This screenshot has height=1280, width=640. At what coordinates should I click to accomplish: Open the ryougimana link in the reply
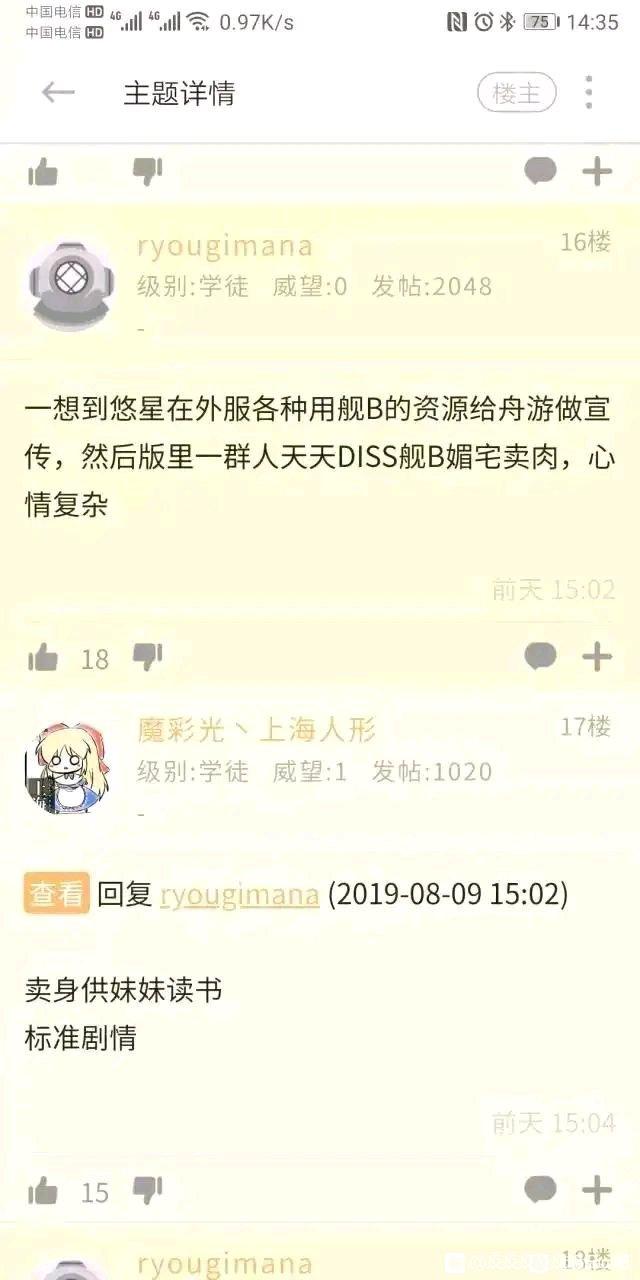point(239,894)
